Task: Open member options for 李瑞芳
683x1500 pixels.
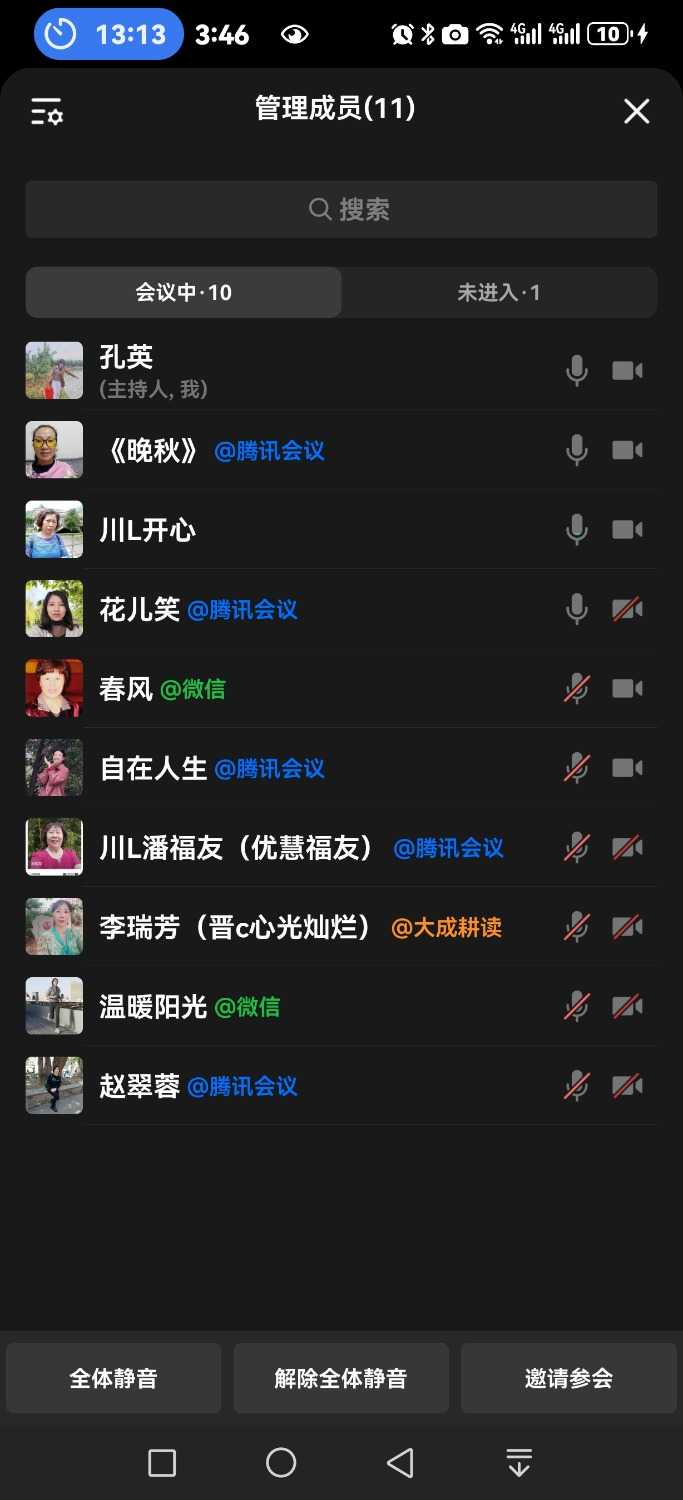Action: 238,927
